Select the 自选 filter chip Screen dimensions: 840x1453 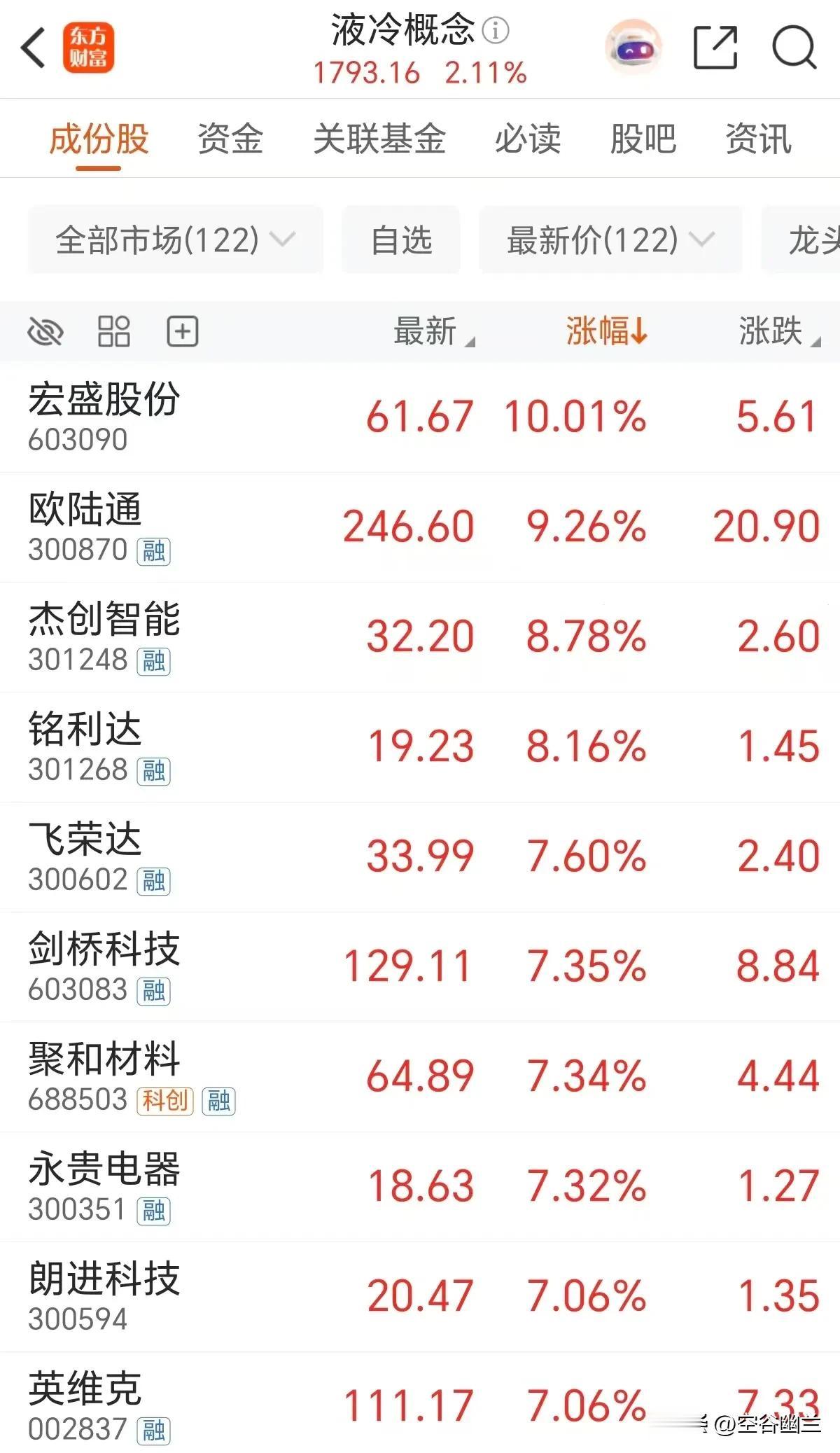click(401, 240)
